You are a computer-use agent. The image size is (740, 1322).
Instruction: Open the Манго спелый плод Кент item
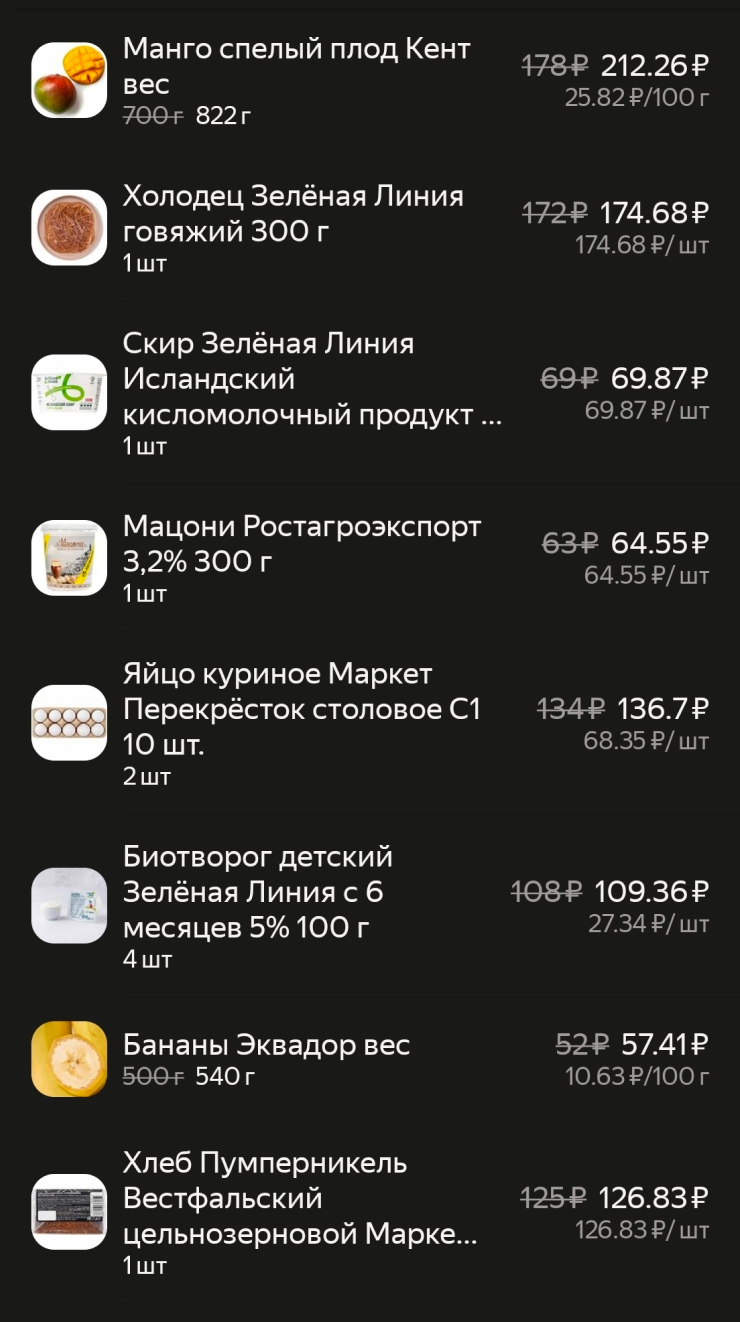pos(297,66)
